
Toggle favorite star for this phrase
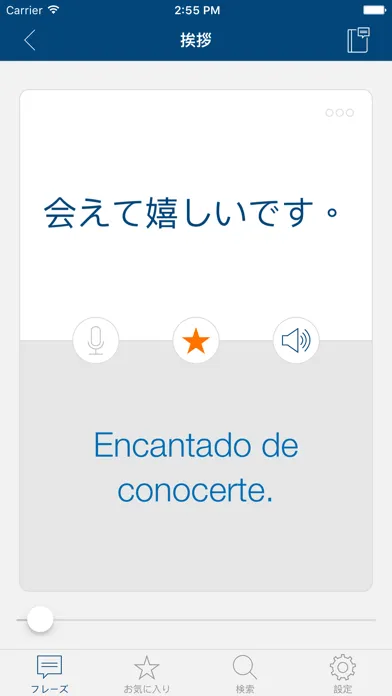click(x=196, y=340)
